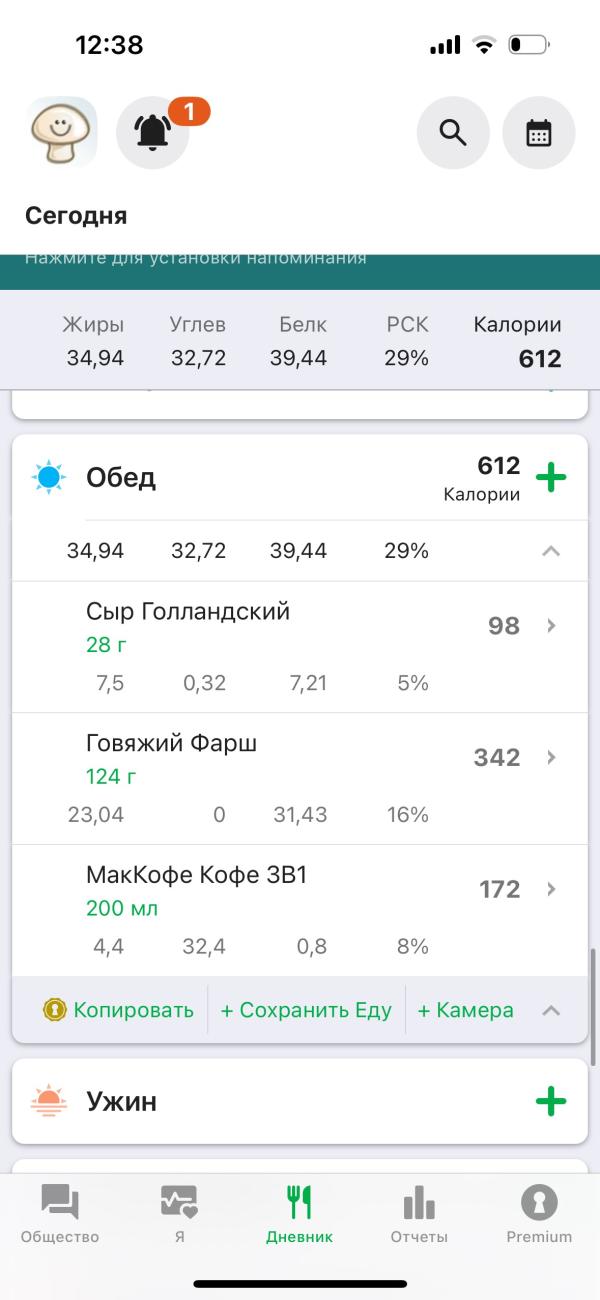Image resolution: width=600 pixels, height=1300 pixels.
Task: Open the mushroom profile avatar
Action: click(x=61, y=132)
